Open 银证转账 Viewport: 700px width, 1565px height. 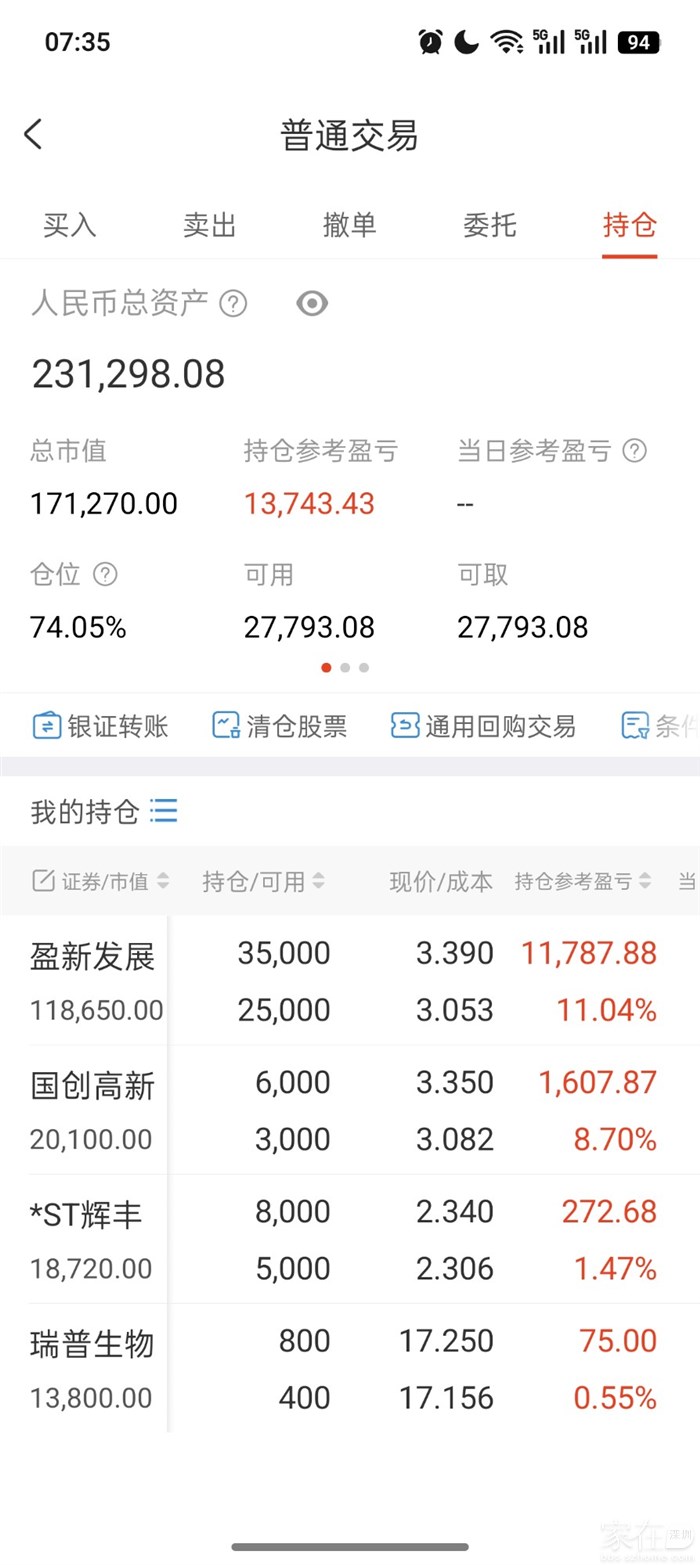100,726
